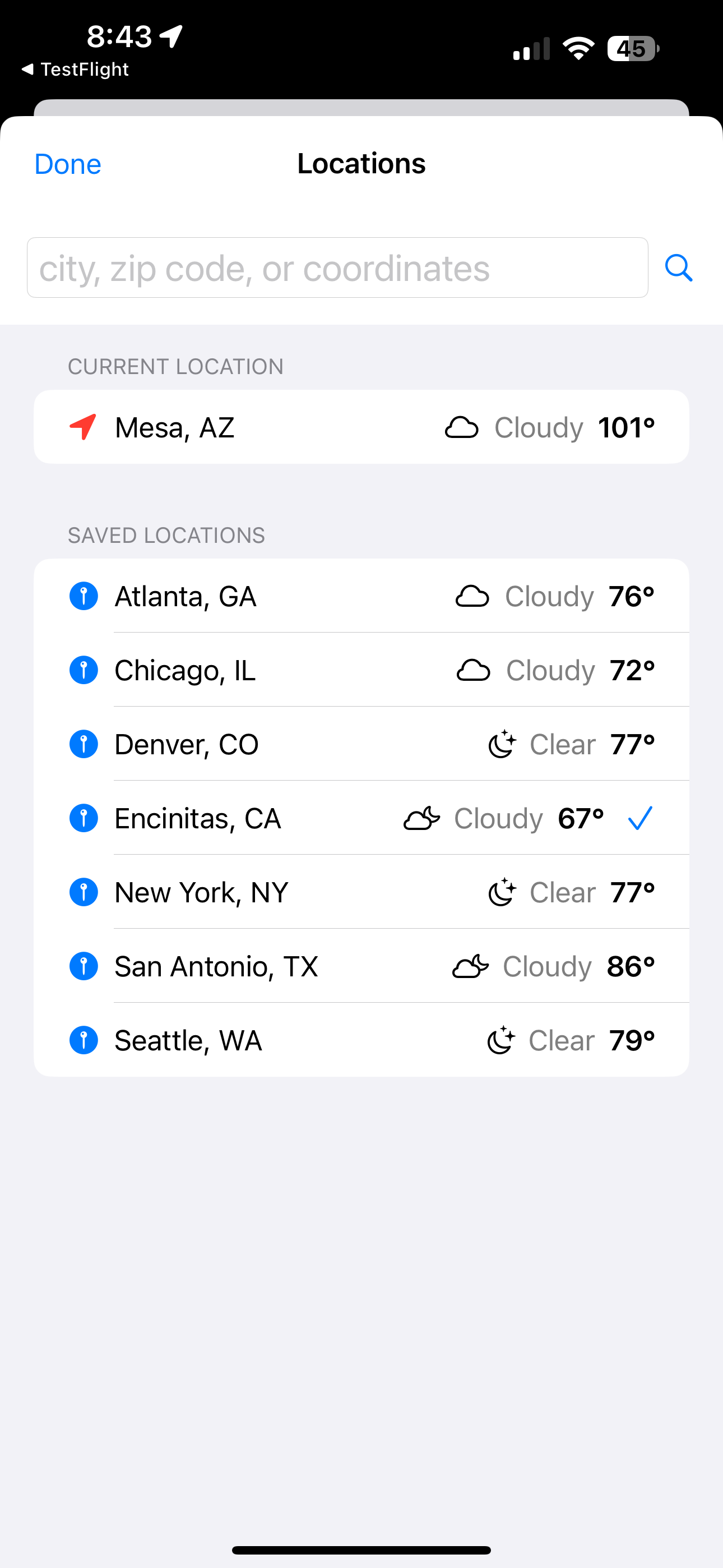Return to TestFlight via status bar link
This screenshot has height=1568, width=723.
click(x=75, y=70)
